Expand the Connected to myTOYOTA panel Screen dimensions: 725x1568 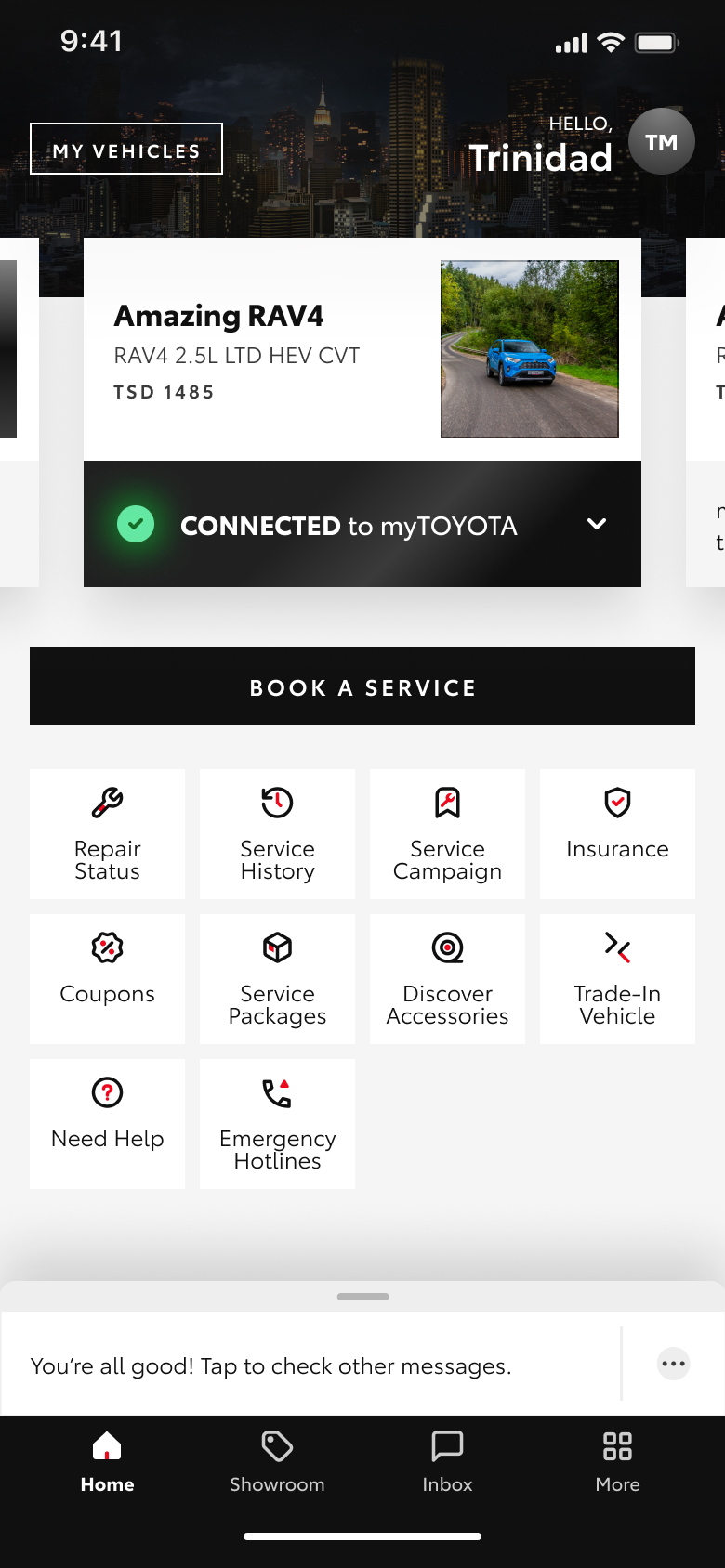[x=597, y=525]
